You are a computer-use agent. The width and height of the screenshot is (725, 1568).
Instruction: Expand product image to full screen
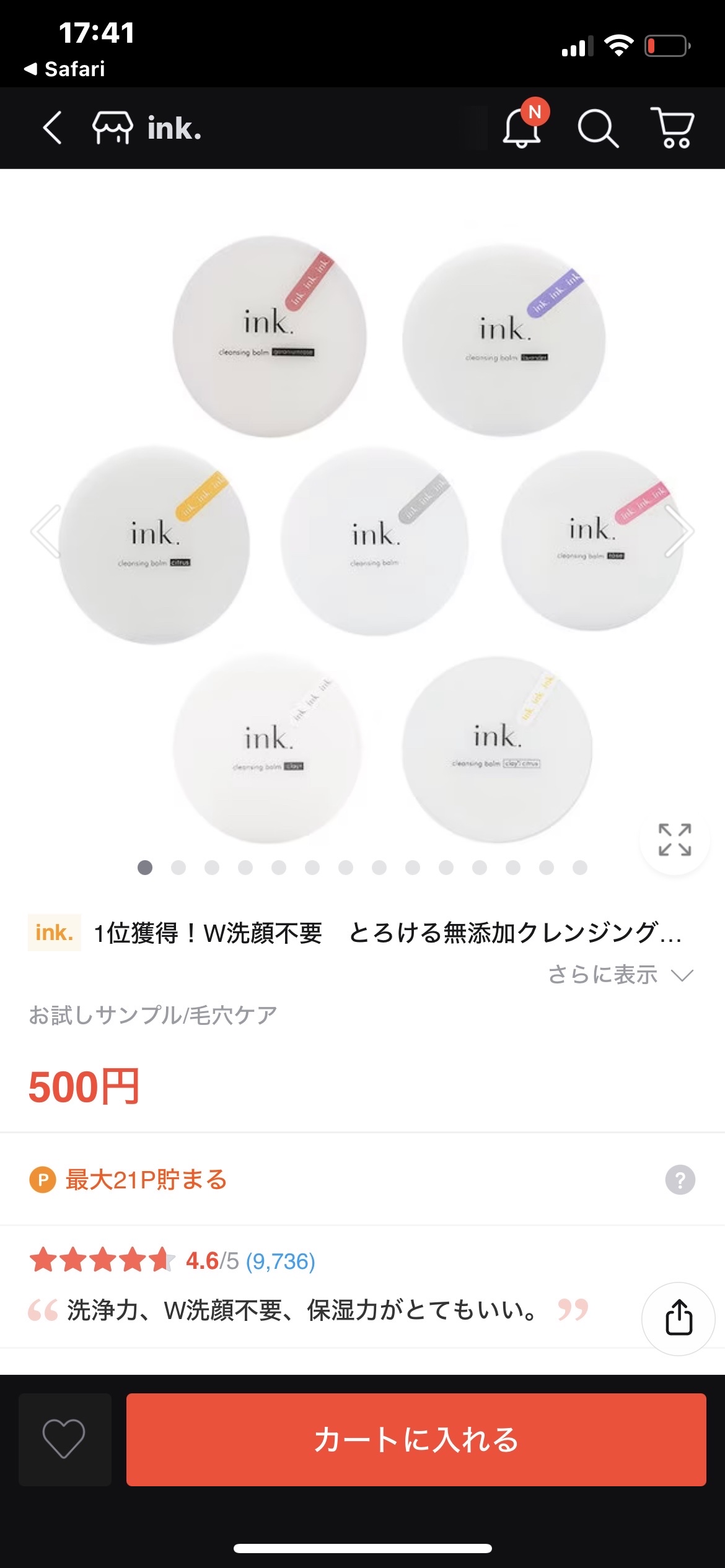point(674,840)
